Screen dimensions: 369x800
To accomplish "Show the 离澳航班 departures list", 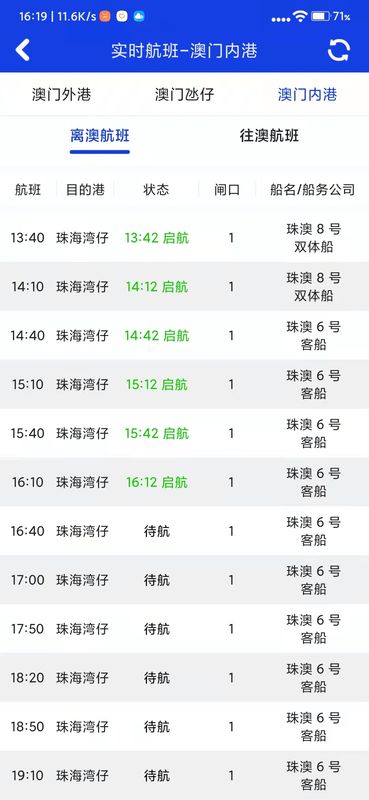I will pyautogui.click(x=100, y=136).
